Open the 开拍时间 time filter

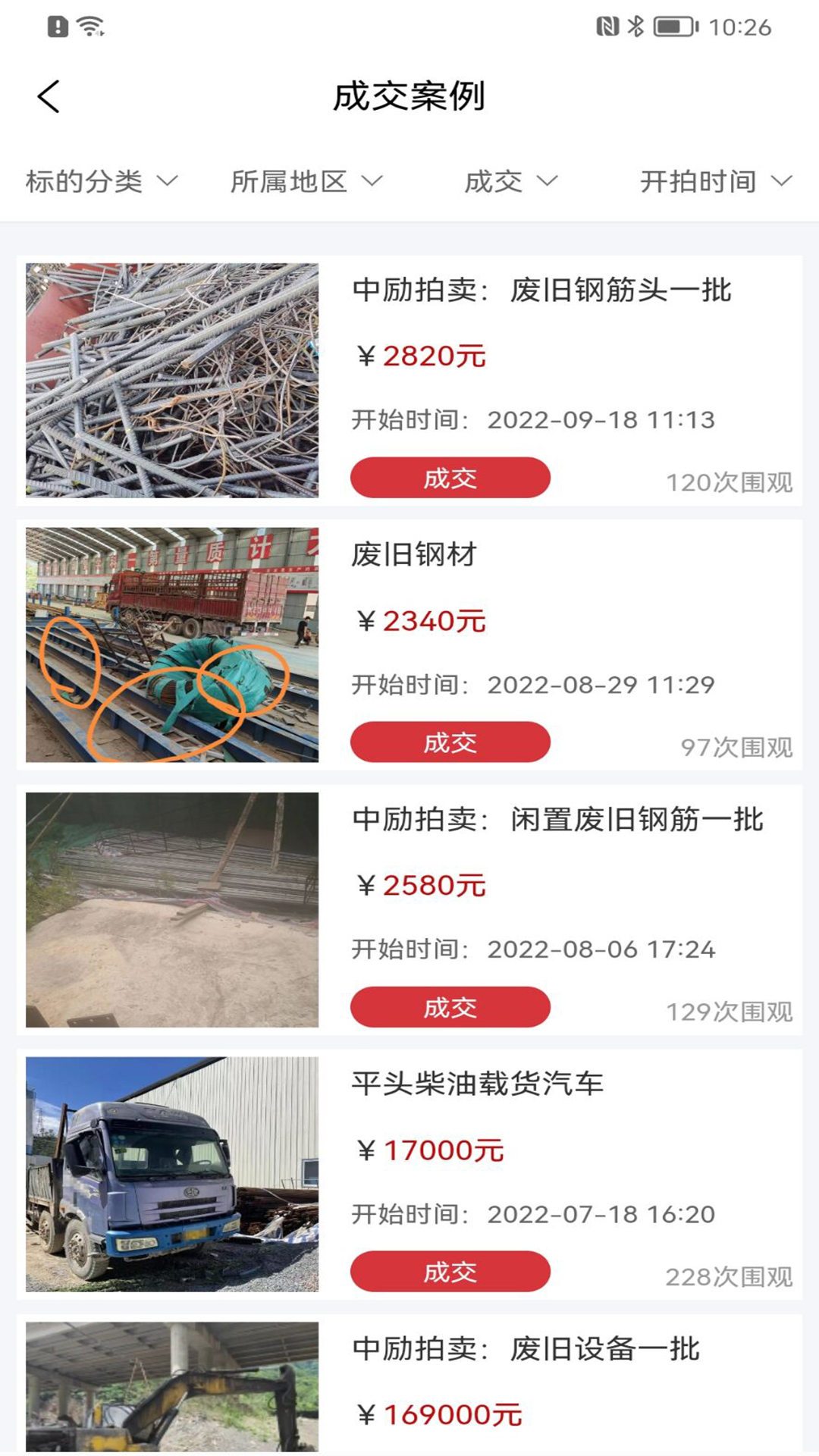tap(713, 180)
